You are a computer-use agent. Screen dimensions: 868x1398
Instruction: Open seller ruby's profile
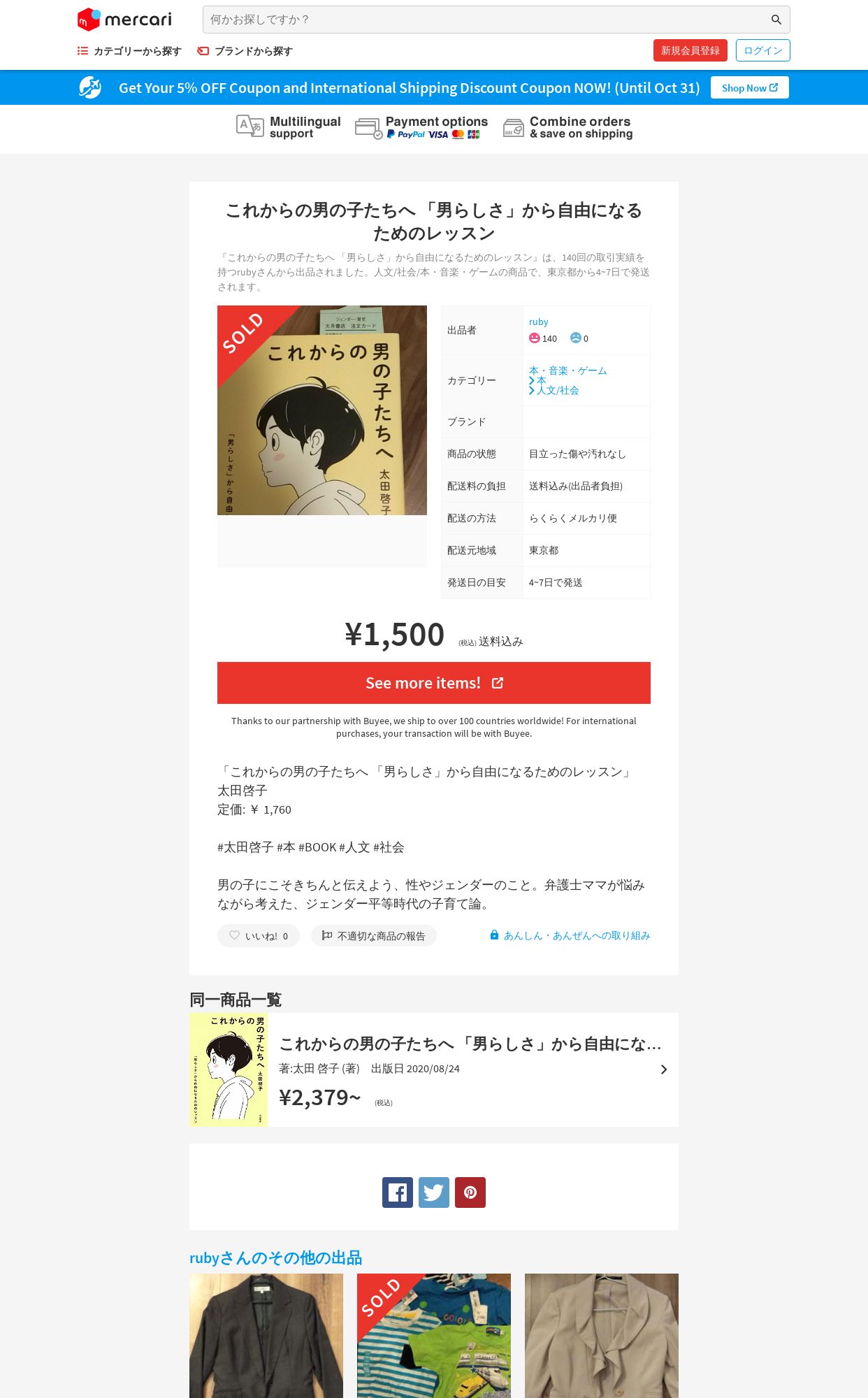[538, 322]
